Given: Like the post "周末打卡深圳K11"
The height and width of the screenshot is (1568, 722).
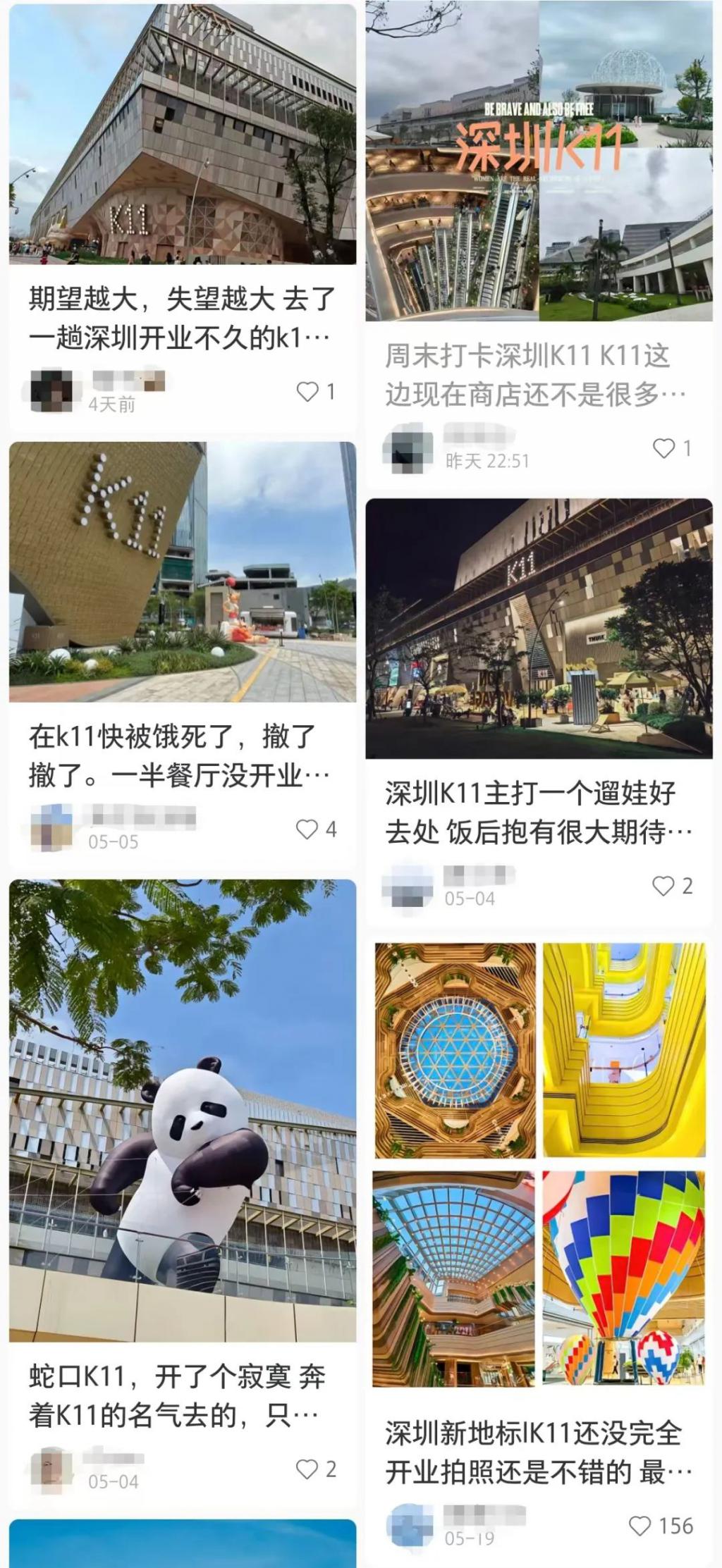Looking at the screenshot, I should 663,448.
